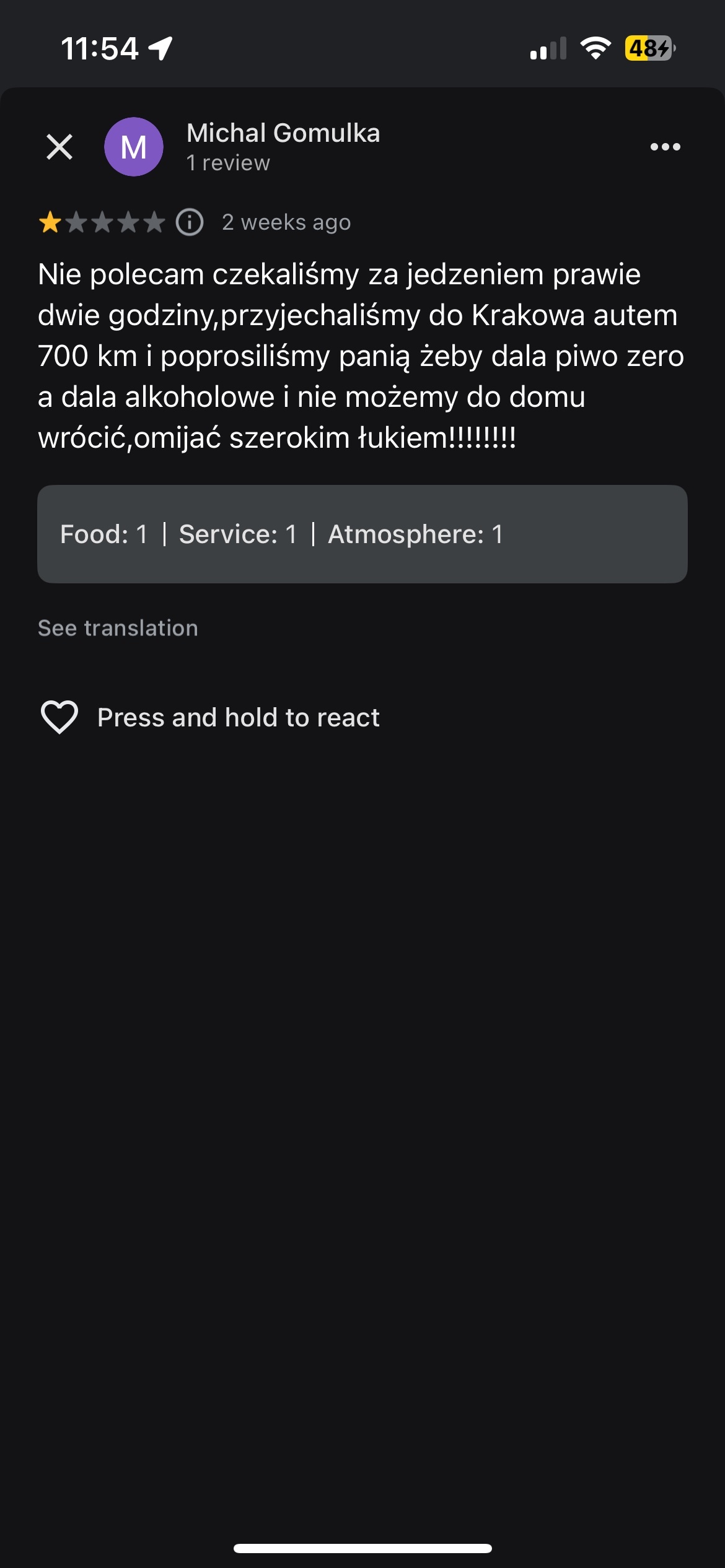Show info about the star rating

pyautogui.click(x=190, y=222)
